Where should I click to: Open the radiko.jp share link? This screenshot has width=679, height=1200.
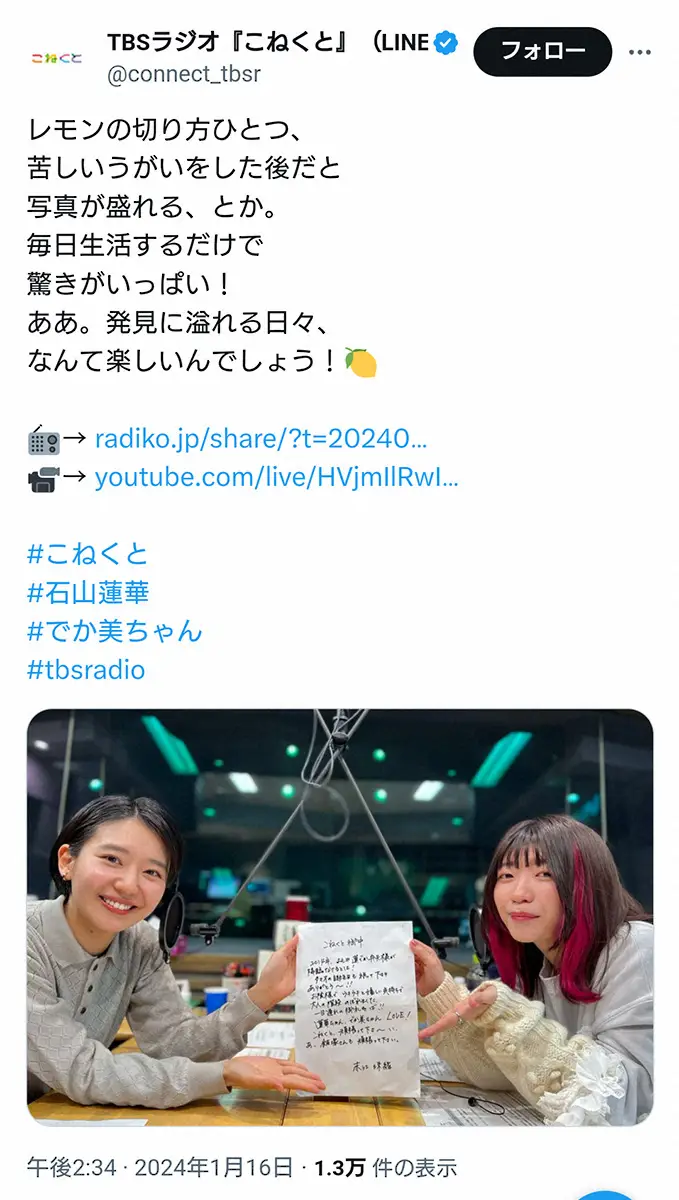(261, 439)
